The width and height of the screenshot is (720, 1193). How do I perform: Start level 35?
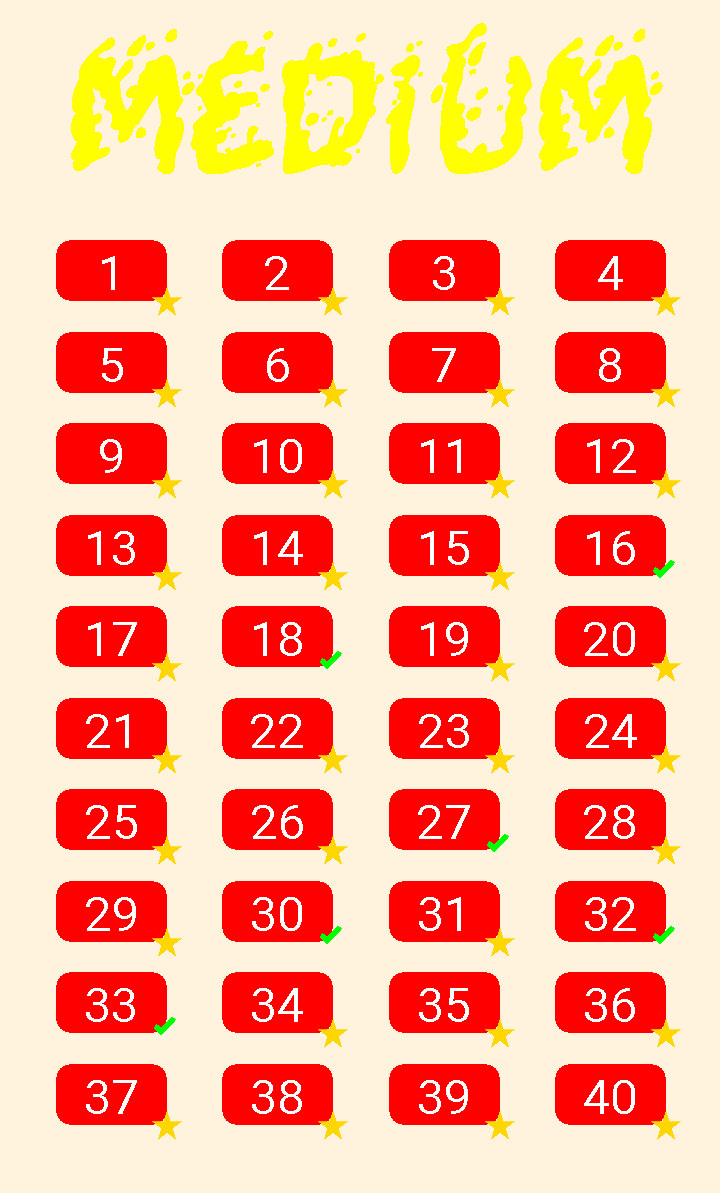point(444,1003)
